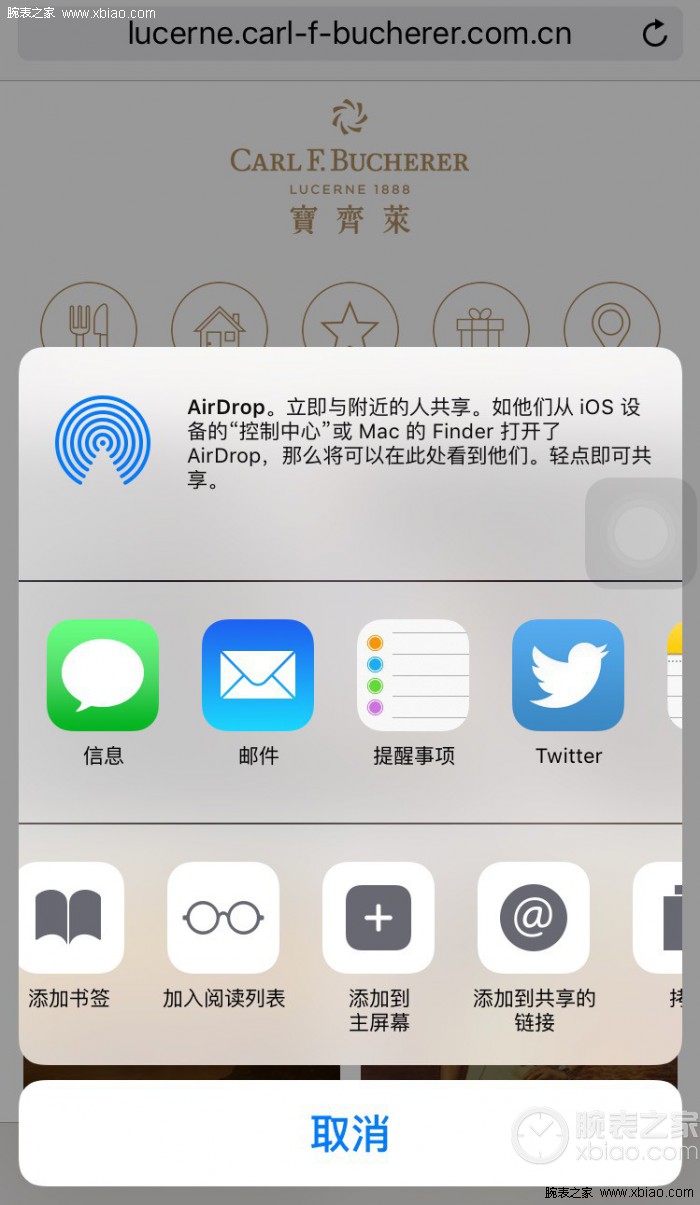Select 添加书签 to bookmark this page
700x1205 pixels.
(x=69, y=918)
